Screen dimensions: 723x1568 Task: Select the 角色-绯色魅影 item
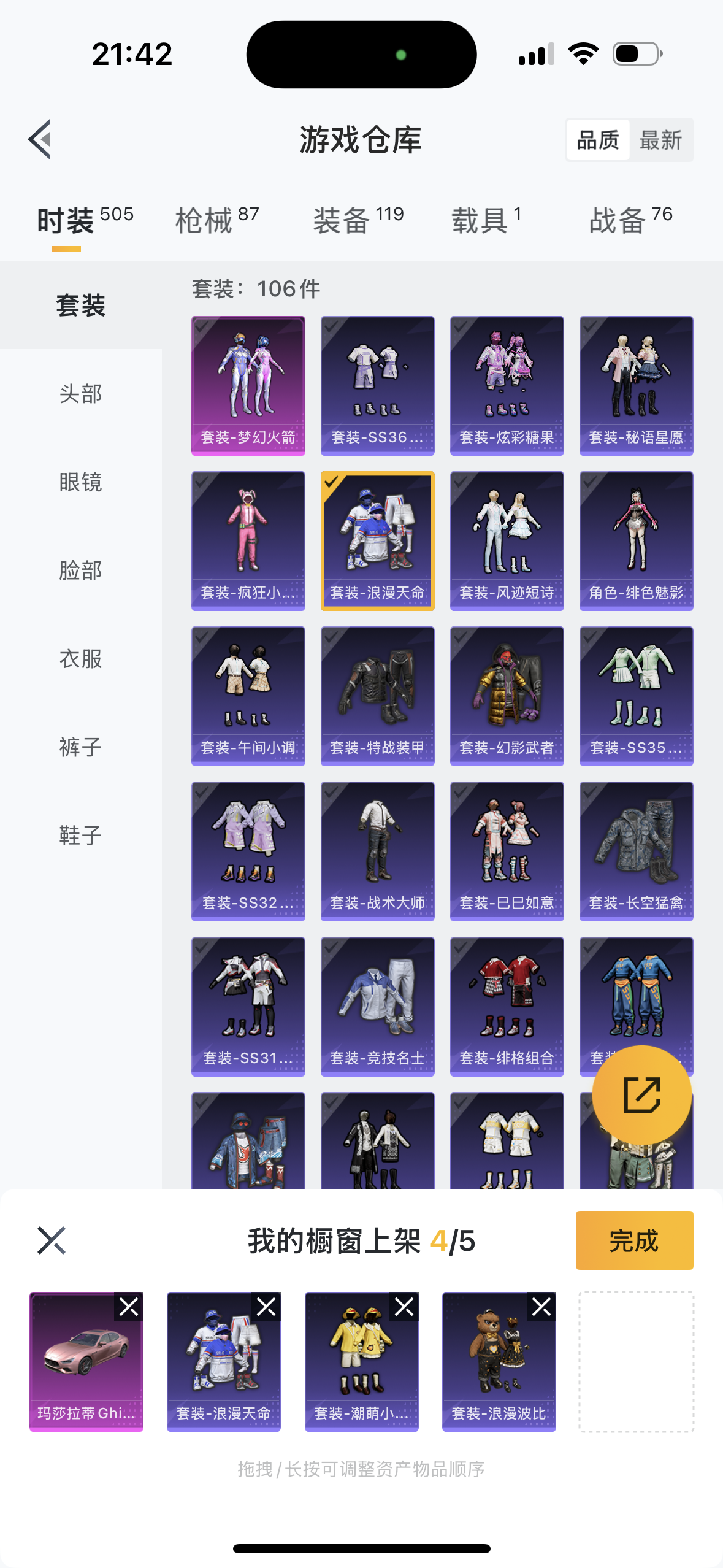[636, 540]
